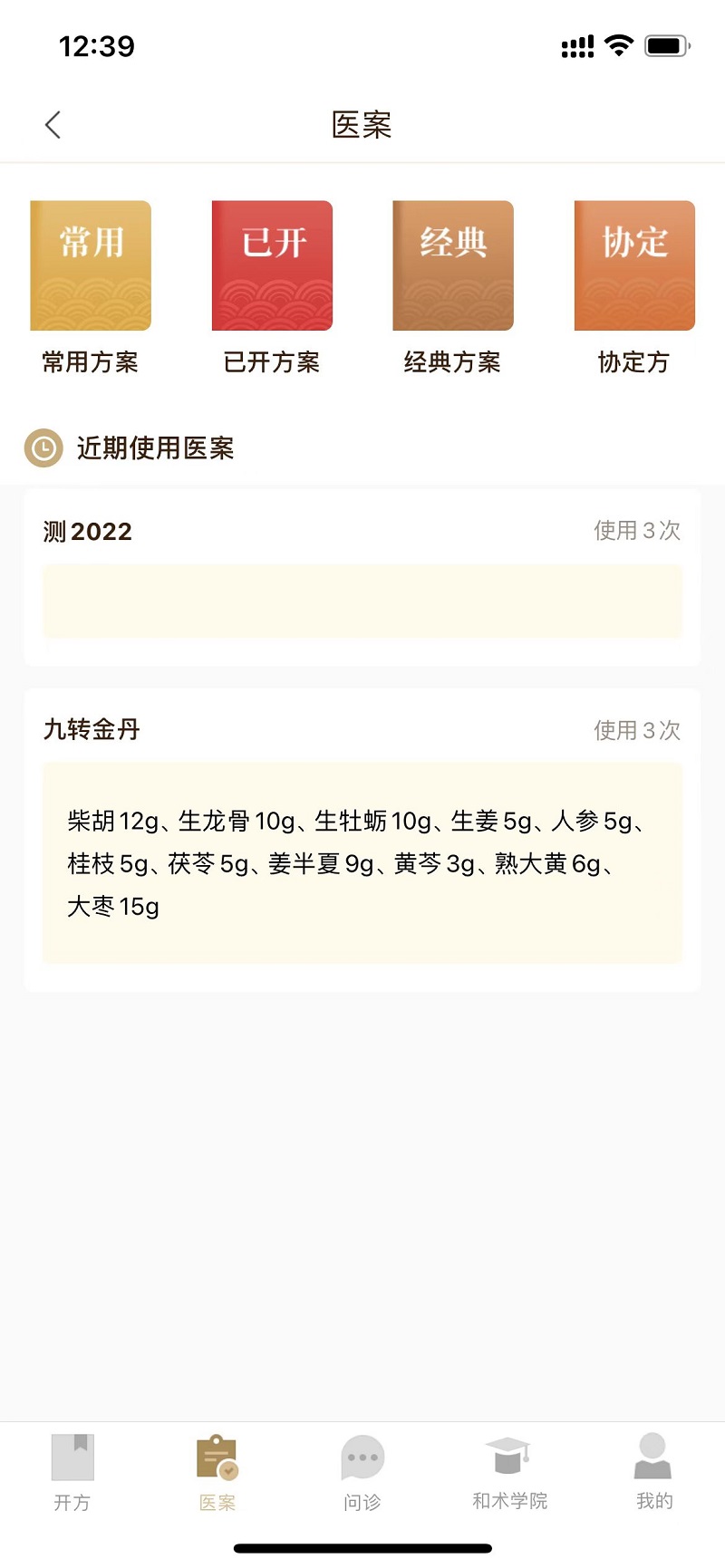Open the 我的 profile tab

[653, 1472]
